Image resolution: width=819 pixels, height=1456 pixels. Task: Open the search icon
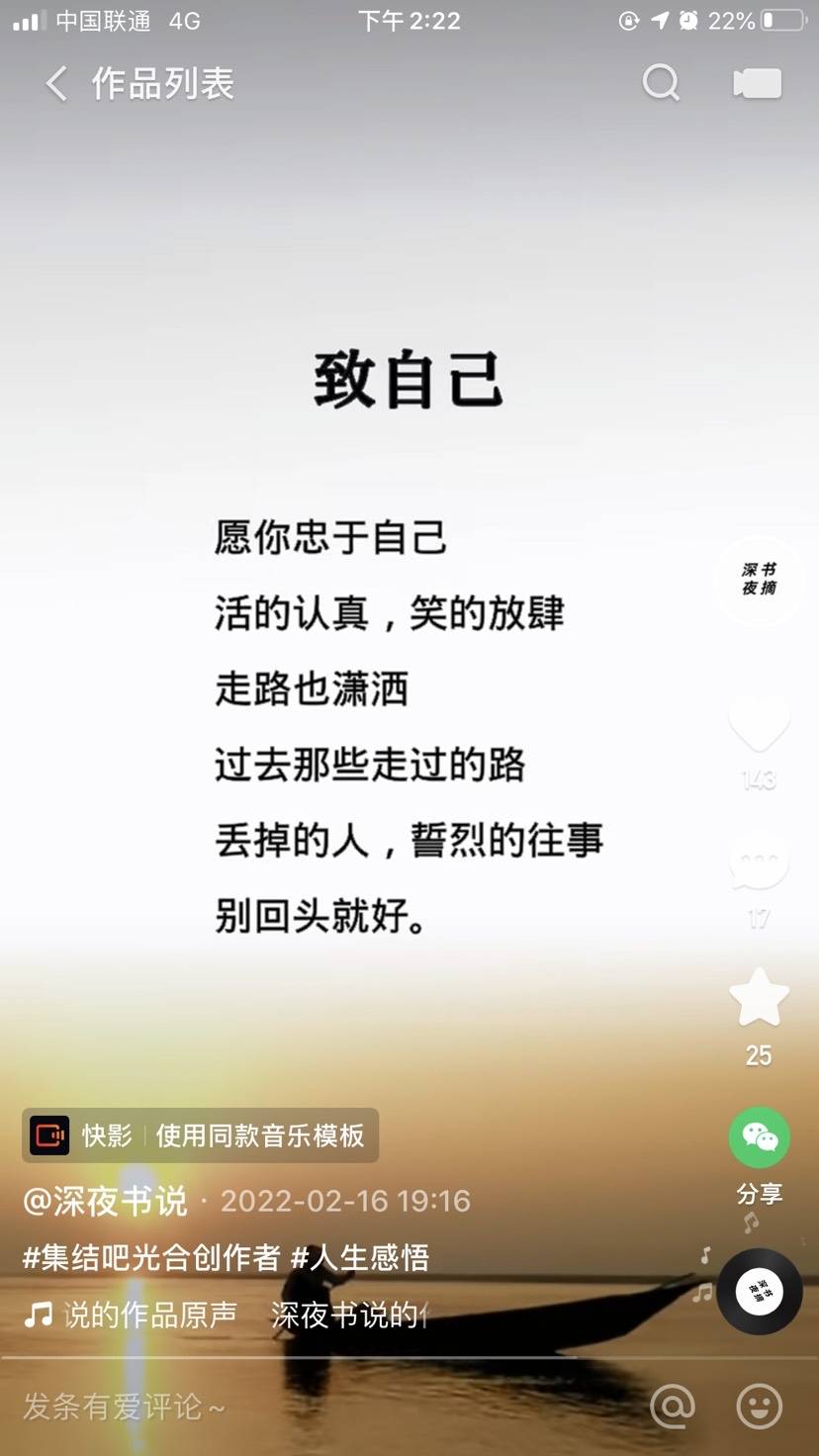(x=661, y=84)
